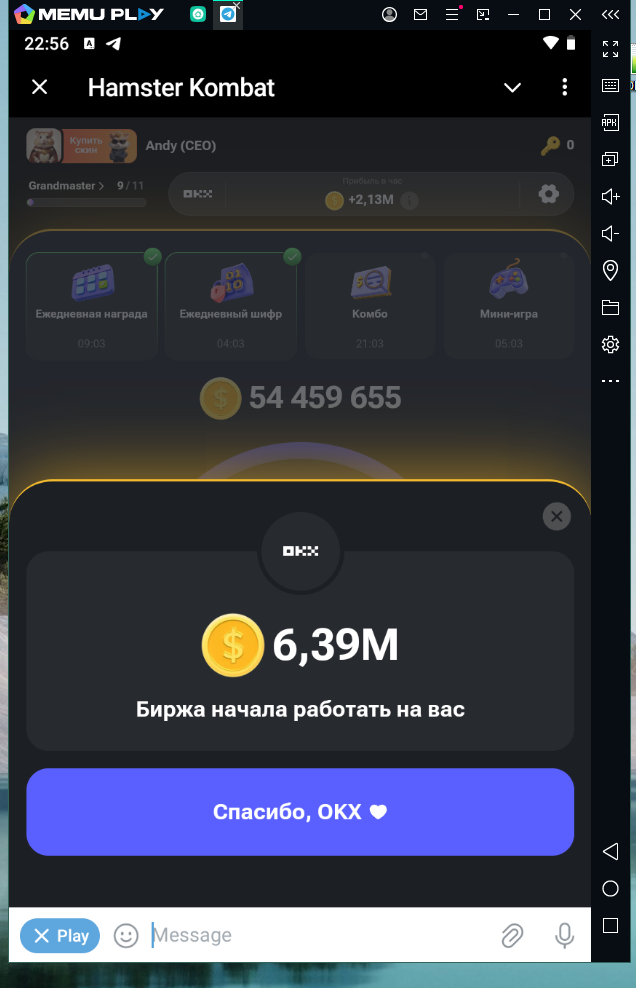Tap the Android home button
636x988 pixels.
610,889
